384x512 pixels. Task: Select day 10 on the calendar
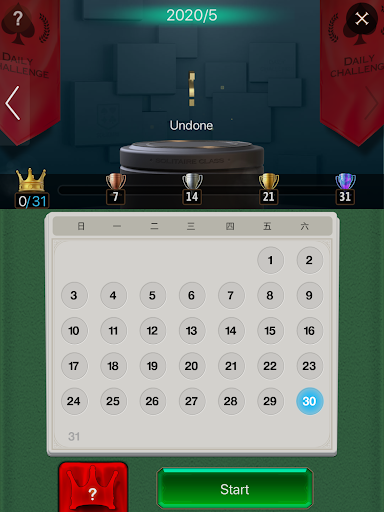[x=74, y=331]
